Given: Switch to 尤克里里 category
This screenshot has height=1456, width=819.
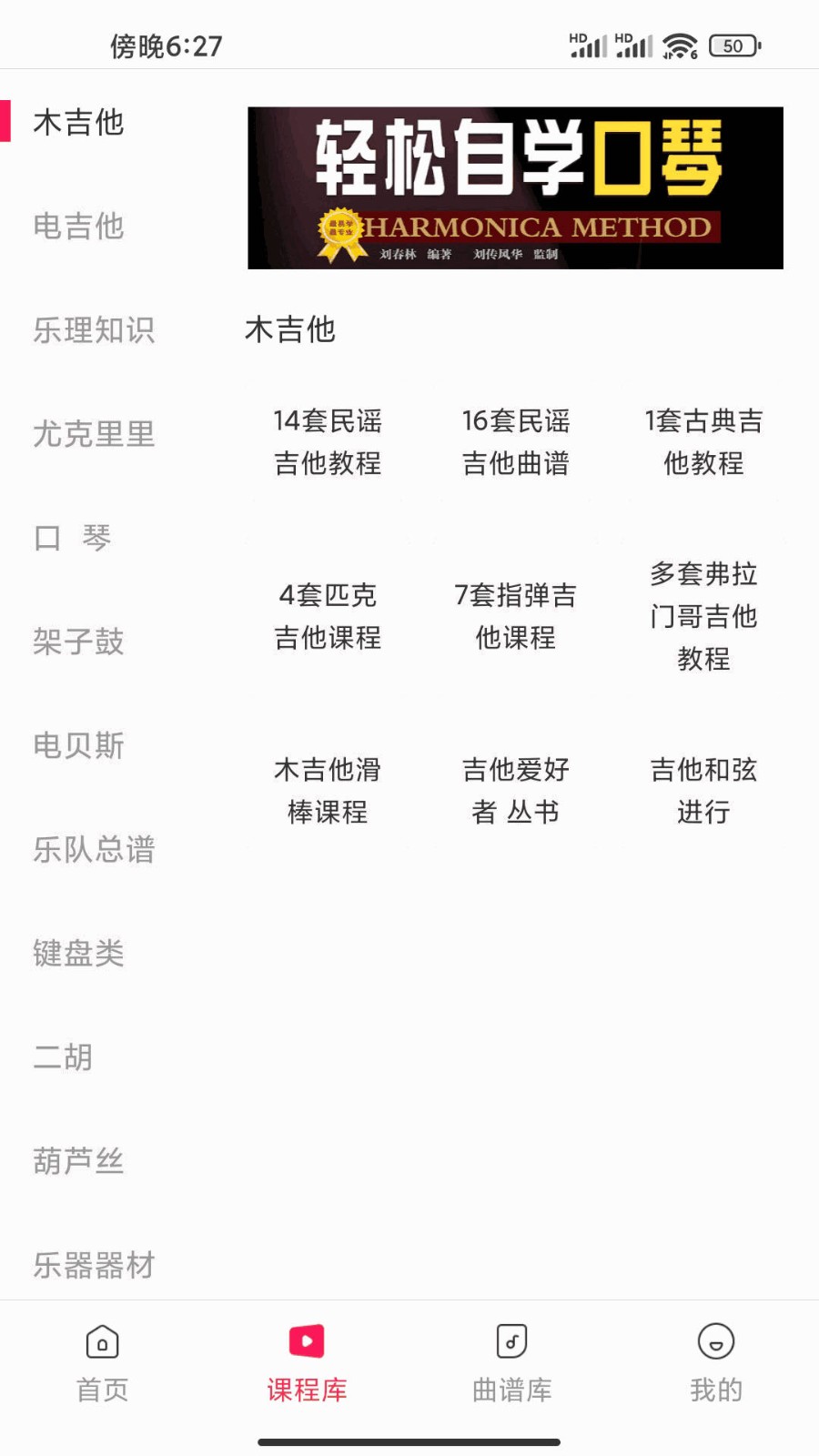Looking at the screenshot, I should [94, 433].
